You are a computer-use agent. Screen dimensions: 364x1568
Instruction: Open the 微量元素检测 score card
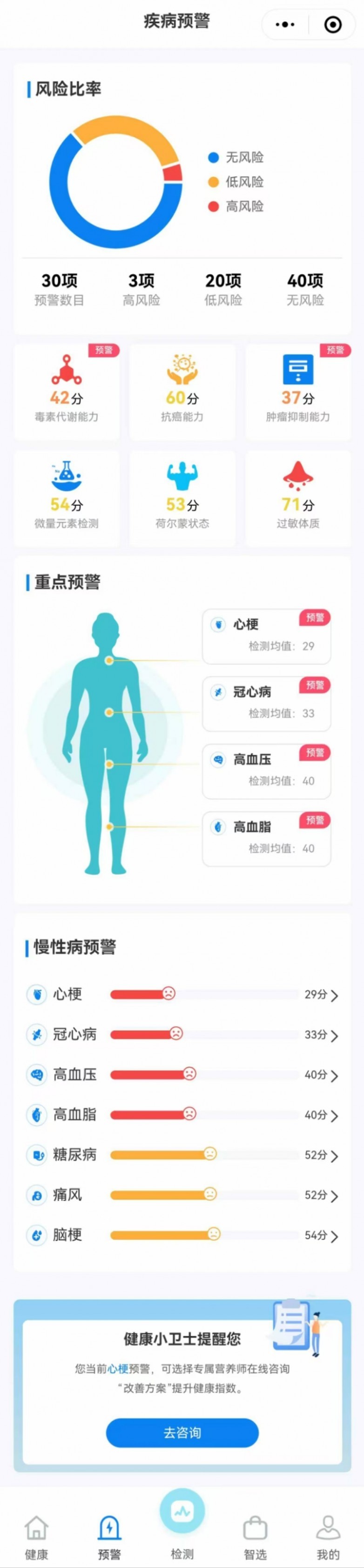(67, 498)
